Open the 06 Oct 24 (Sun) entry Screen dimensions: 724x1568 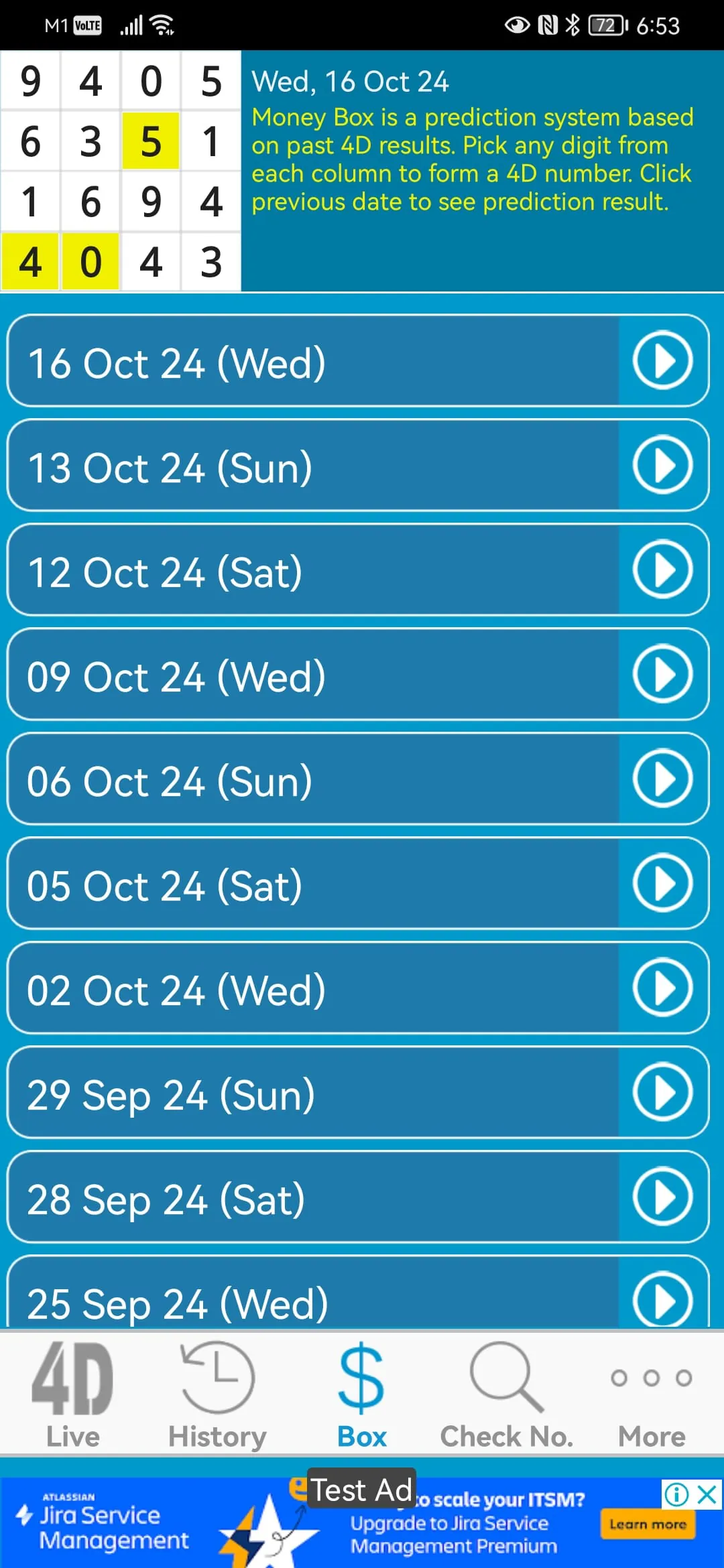358,779
